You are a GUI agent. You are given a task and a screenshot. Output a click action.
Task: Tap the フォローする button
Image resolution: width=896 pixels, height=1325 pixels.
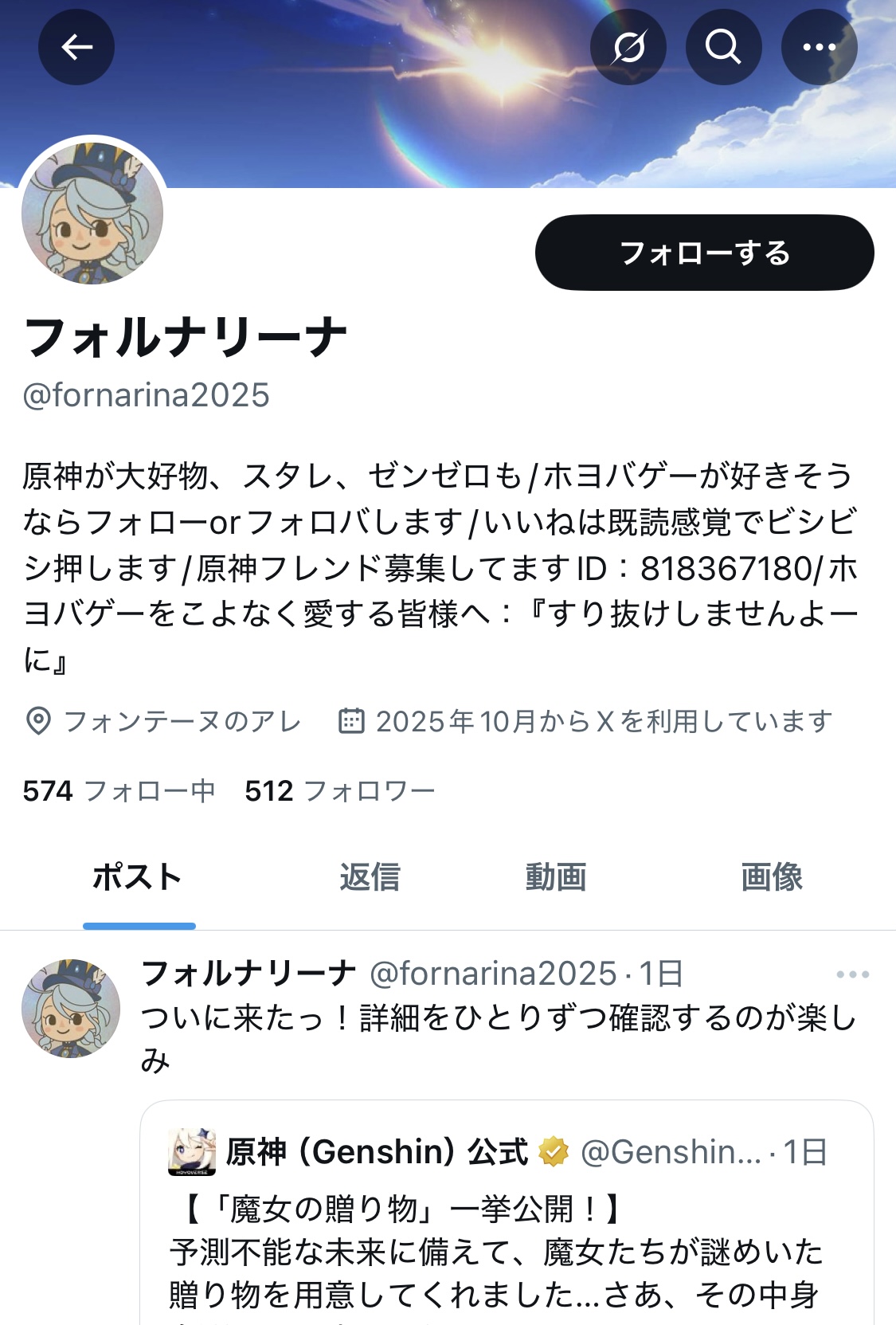[x=704, y=253]
